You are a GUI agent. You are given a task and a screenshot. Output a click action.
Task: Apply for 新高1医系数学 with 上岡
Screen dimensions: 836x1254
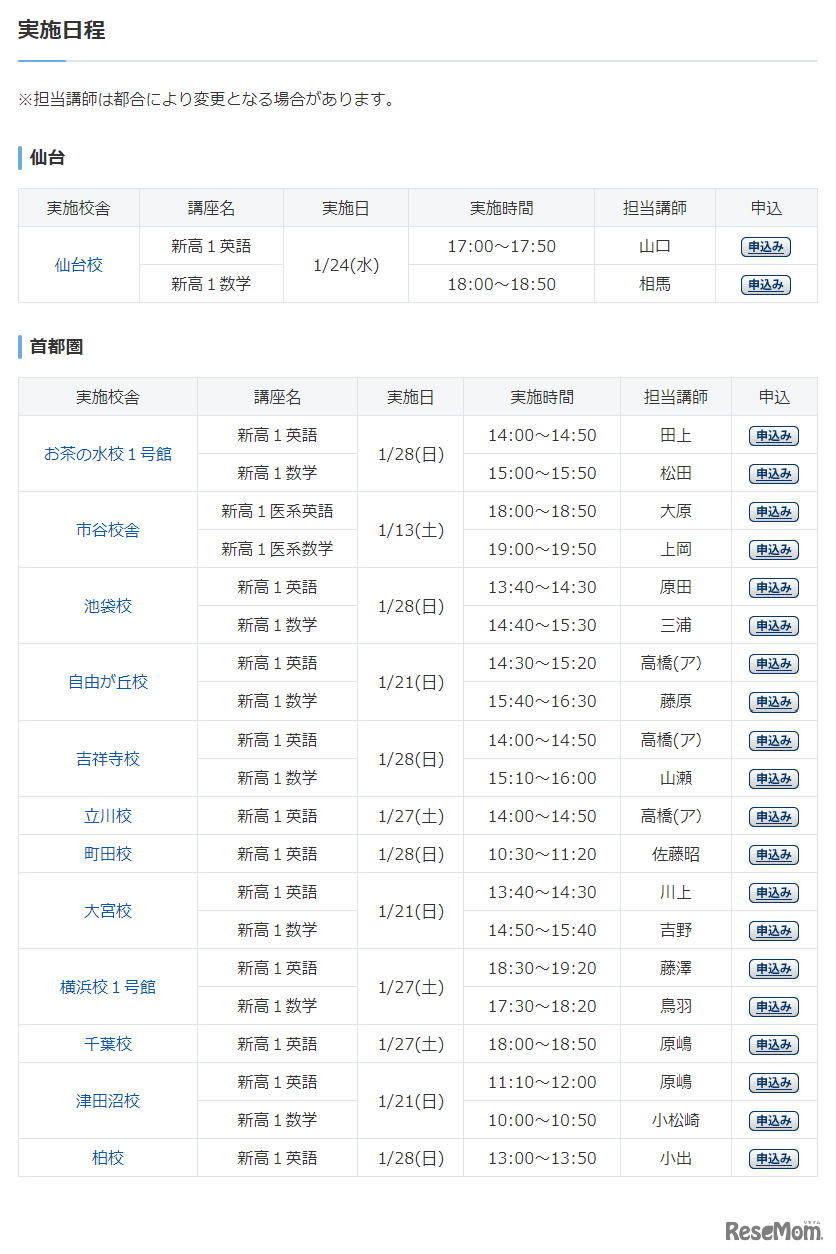[x=774, y=550]
